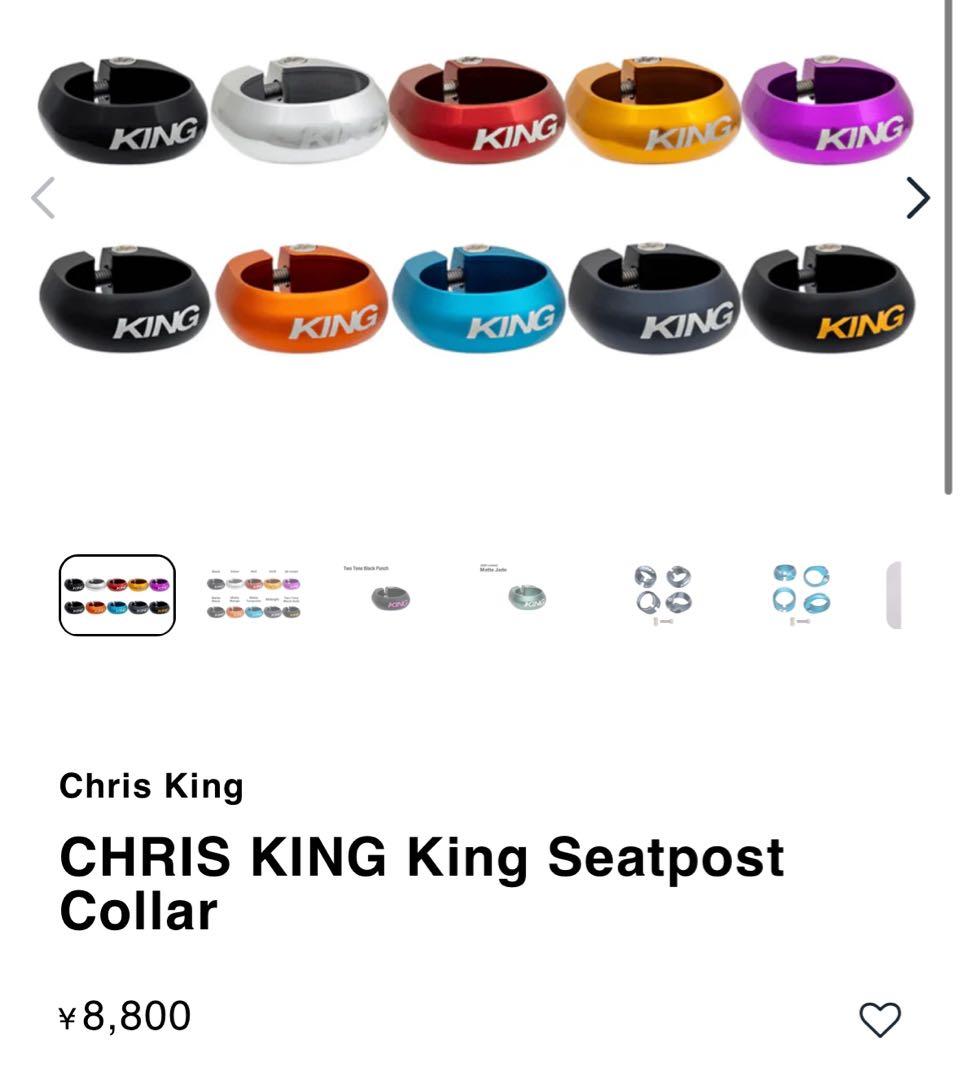This screenshot has width=960, height=1080.
Task: Open the silver seatpost collar hardware thumbnail
Action: pyautogui.click(x=663, y=595)
